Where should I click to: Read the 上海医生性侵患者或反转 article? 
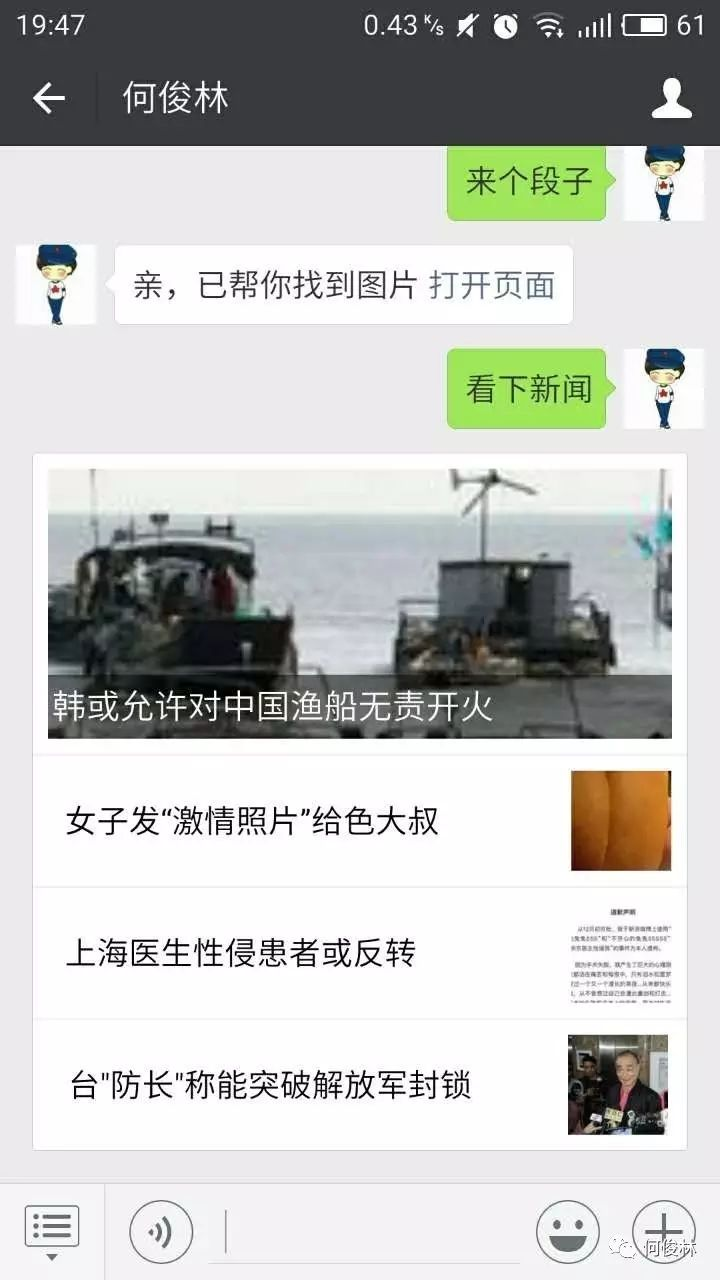[360, 953]
